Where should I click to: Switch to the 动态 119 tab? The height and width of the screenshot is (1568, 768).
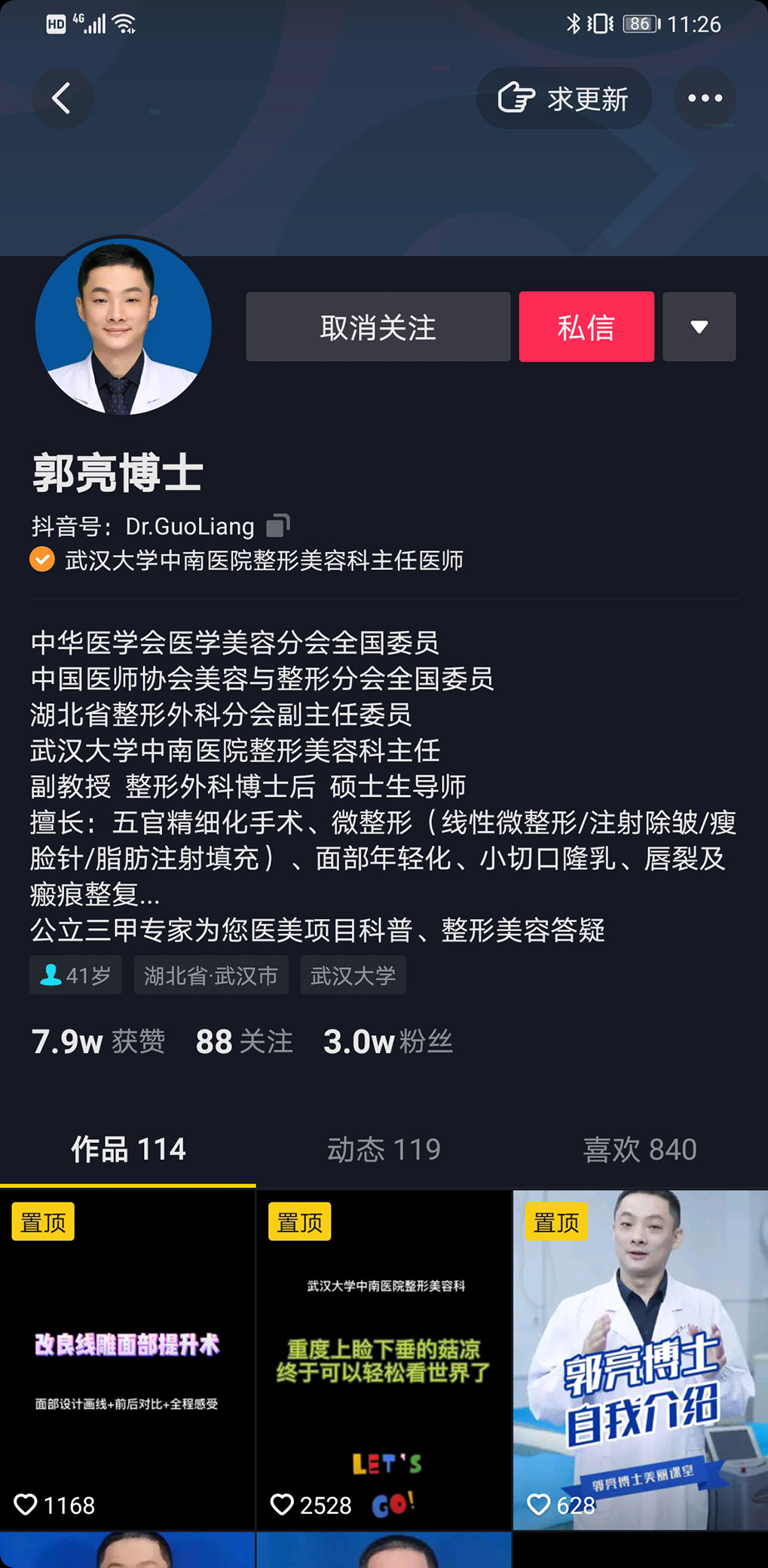coord(384,1150)
